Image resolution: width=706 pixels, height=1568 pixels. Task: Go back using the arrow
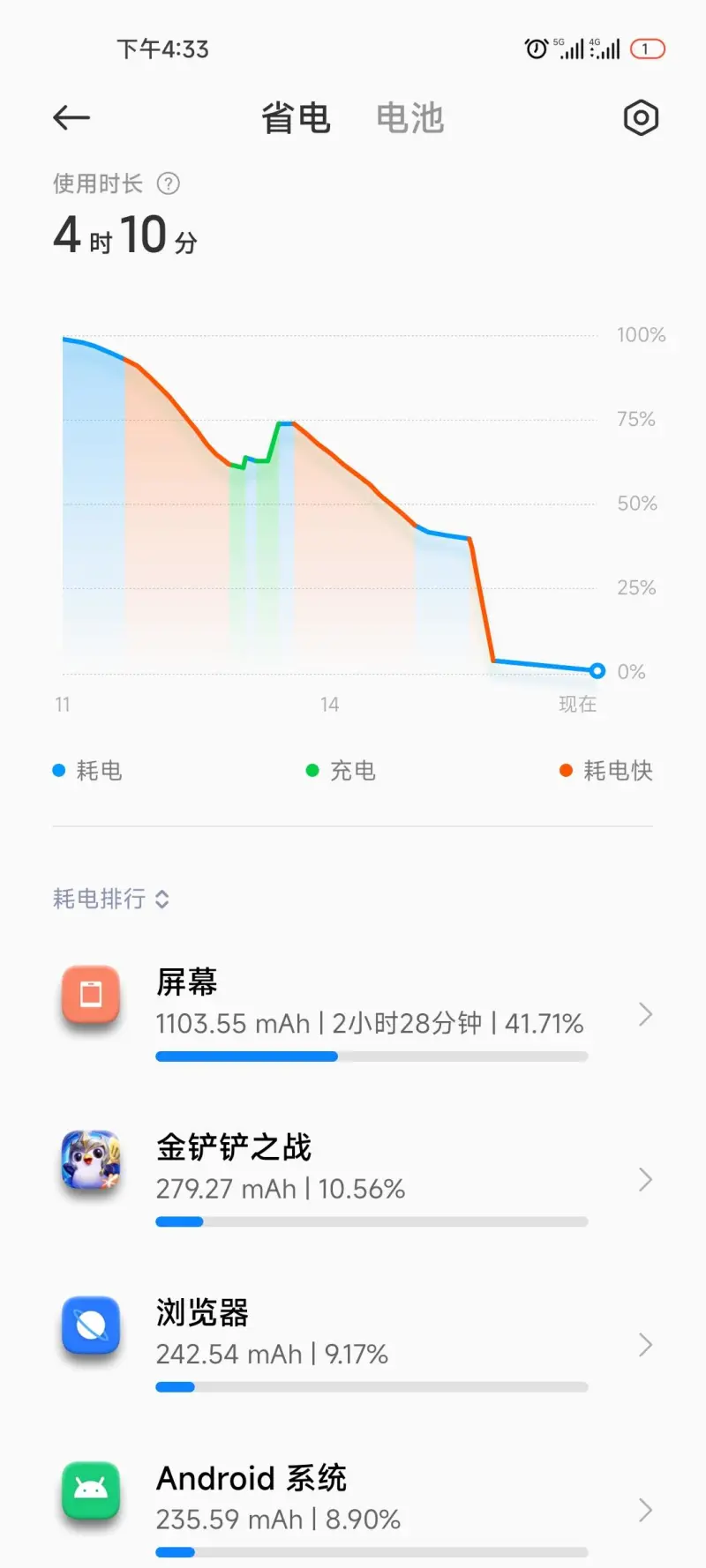tap(71, 117)
